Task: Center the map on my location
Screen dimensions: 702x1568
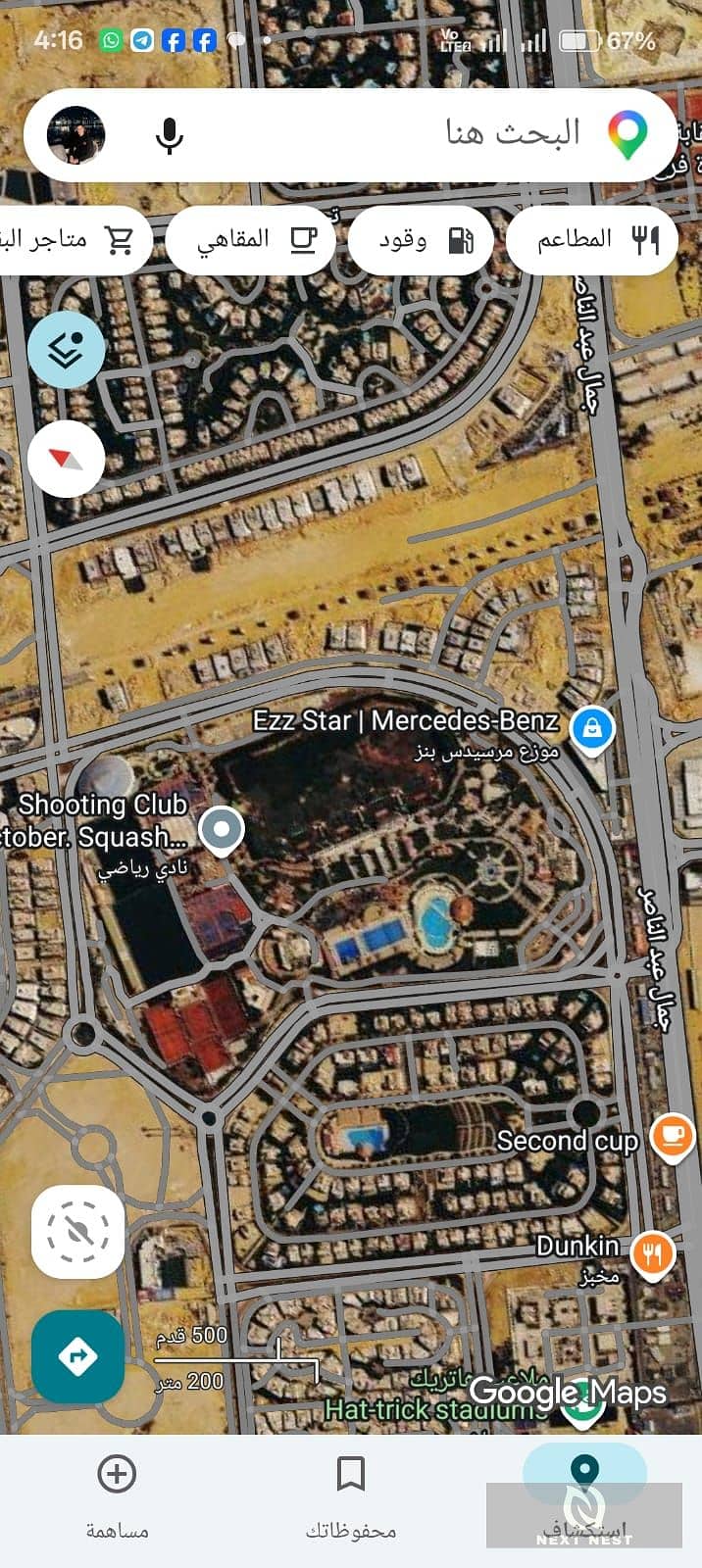Action: pos(77,1232)
